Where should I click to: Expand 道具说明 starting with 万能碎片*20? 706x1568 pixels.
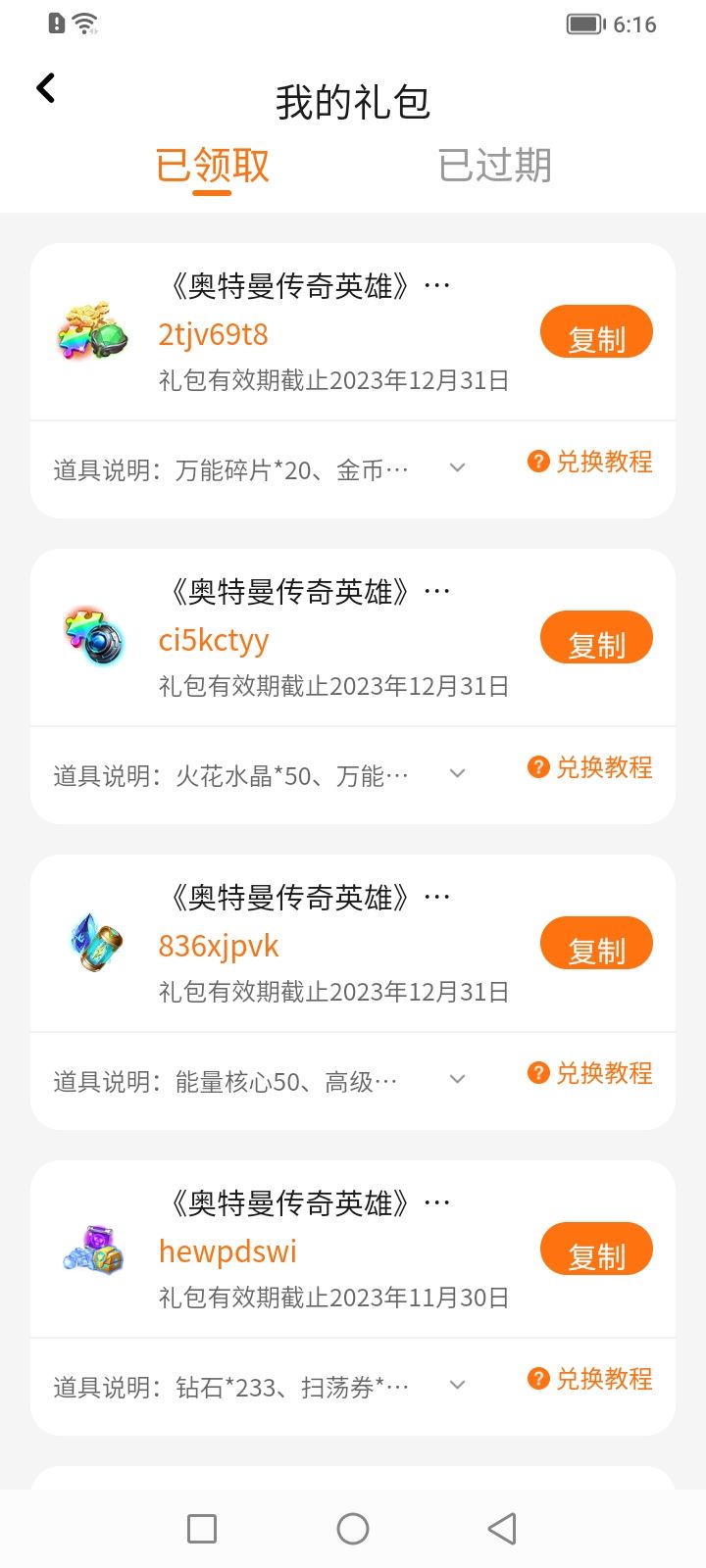tap(457, 468)
